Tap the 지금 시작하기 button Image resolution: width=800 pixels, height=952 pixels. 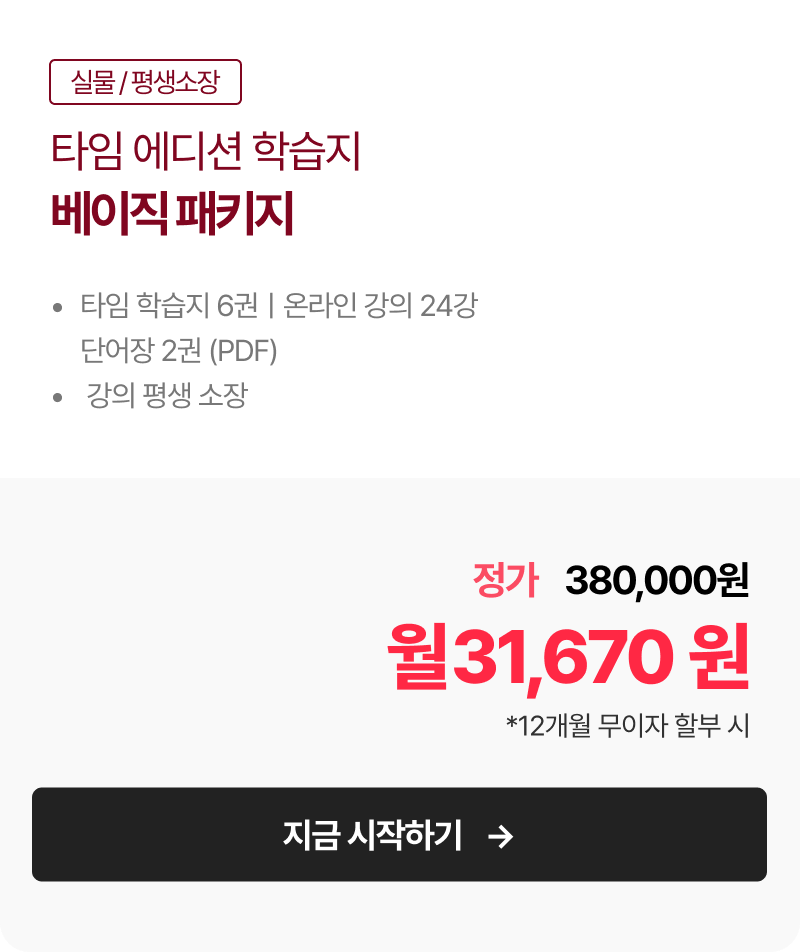(x=399, y=834)
